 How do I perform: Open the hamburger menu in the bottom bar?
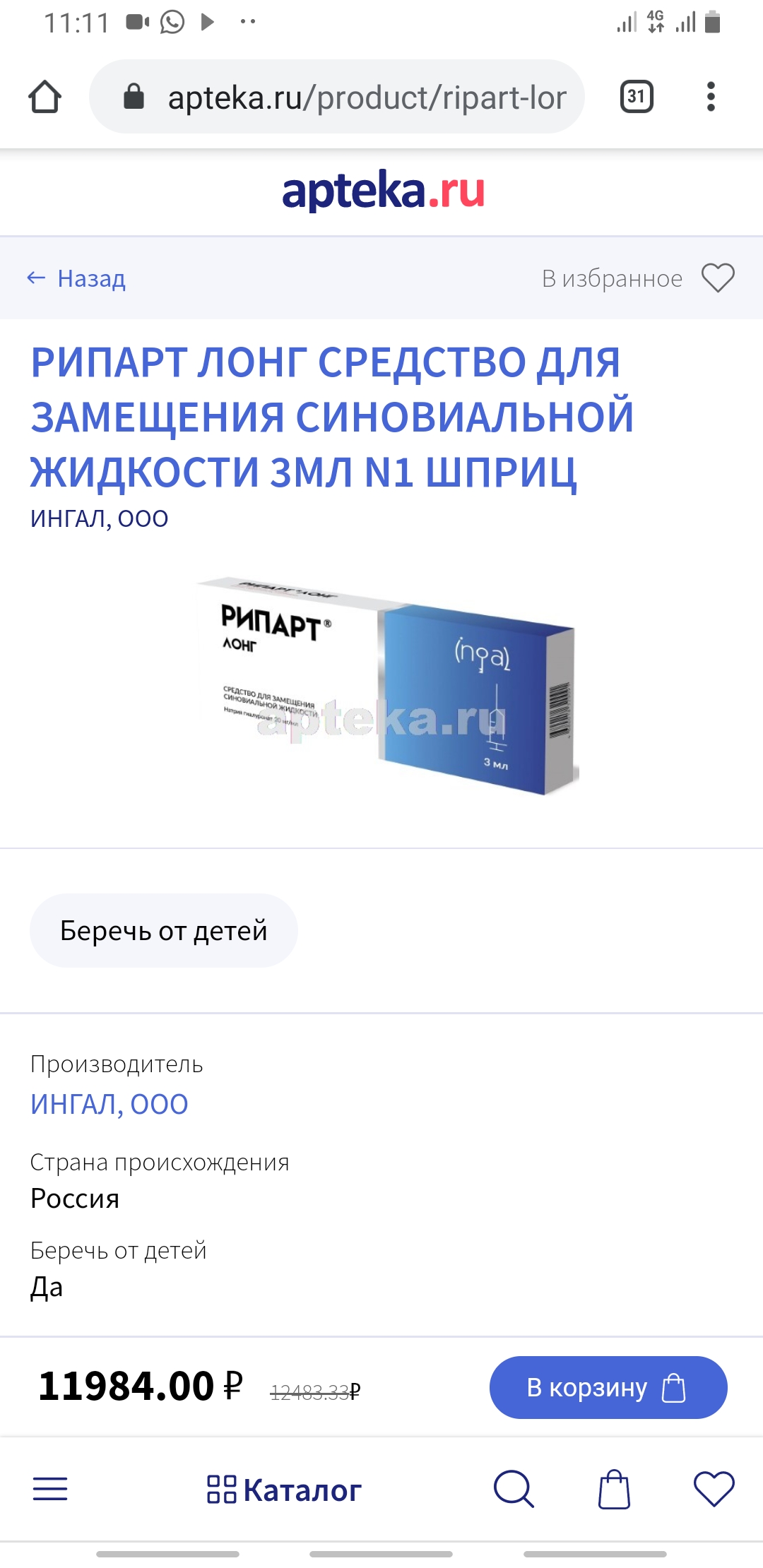[50, 1489]
